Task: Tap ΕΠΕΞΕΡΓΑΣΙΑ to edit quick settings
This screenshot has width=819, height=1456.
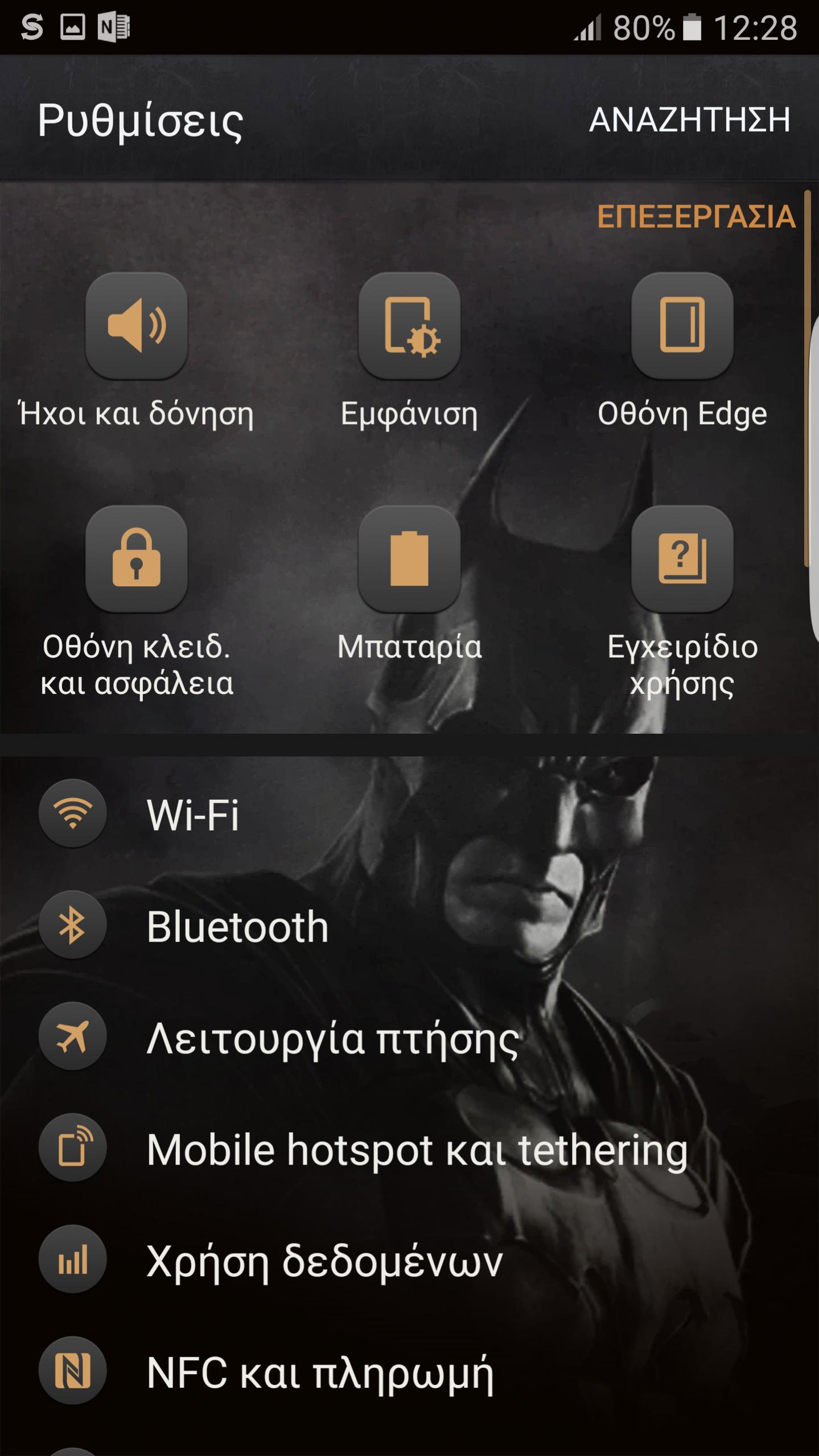Action: coord(695,217)
